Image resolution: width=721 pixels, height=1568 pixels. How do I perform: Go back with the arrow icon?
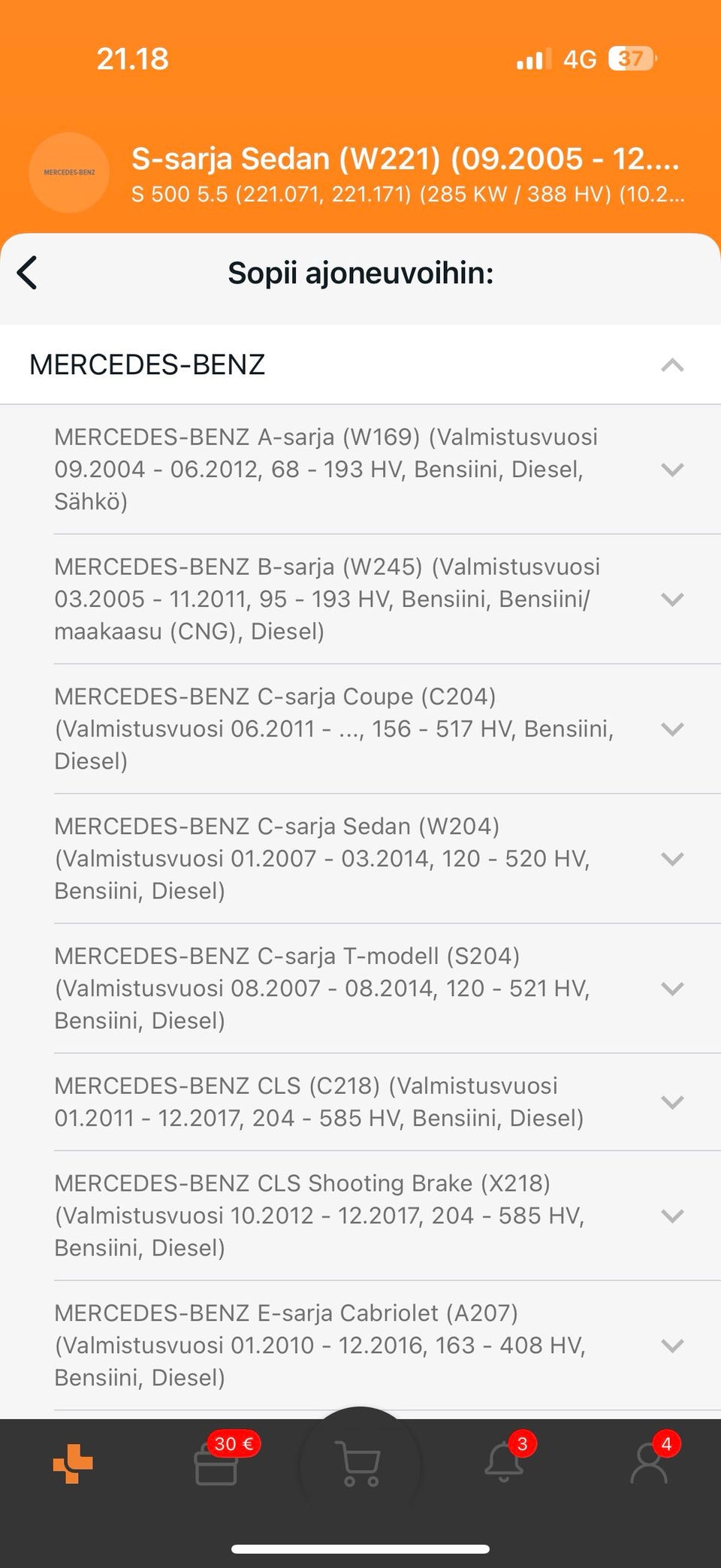(x=28, y=273)
